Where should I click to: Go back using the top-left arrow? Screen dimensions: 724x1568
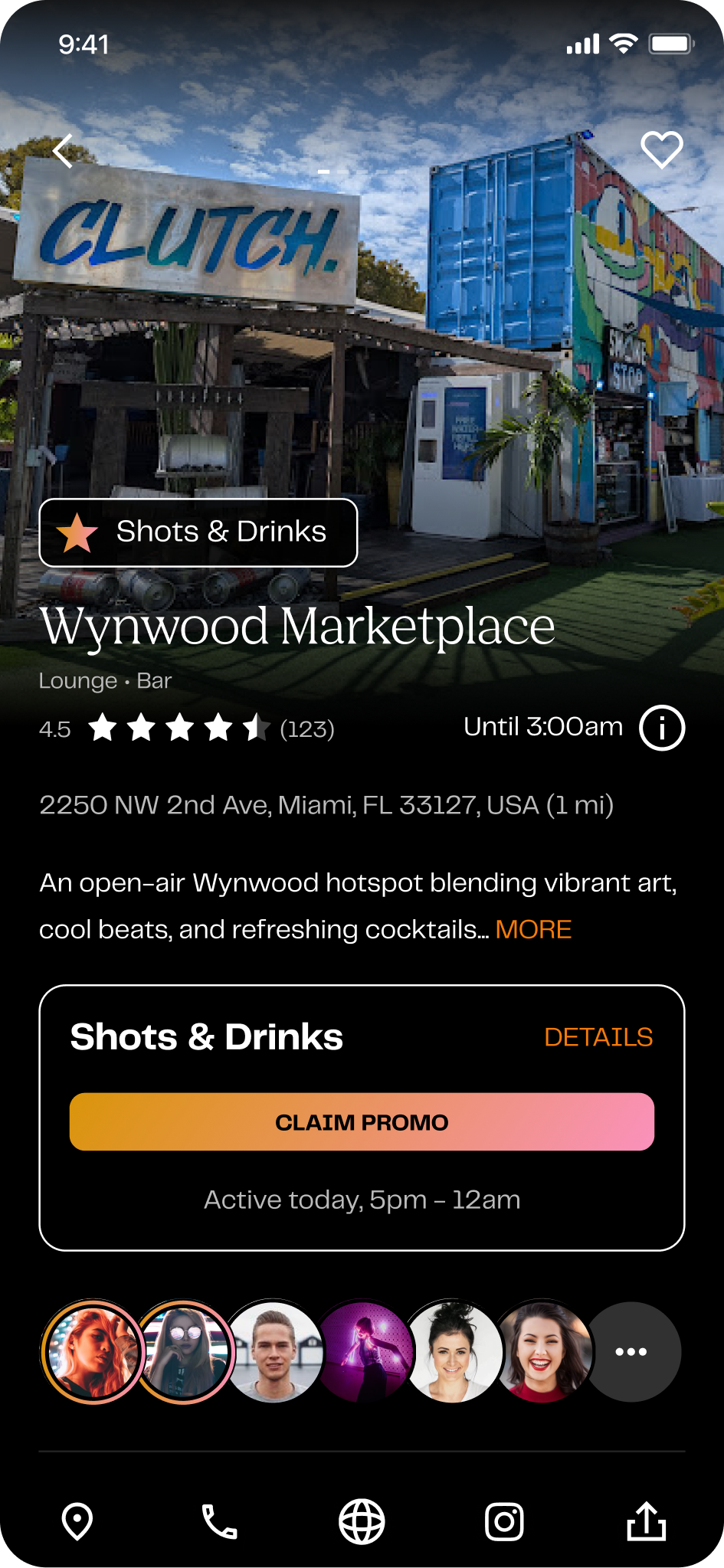click(64, 150)
